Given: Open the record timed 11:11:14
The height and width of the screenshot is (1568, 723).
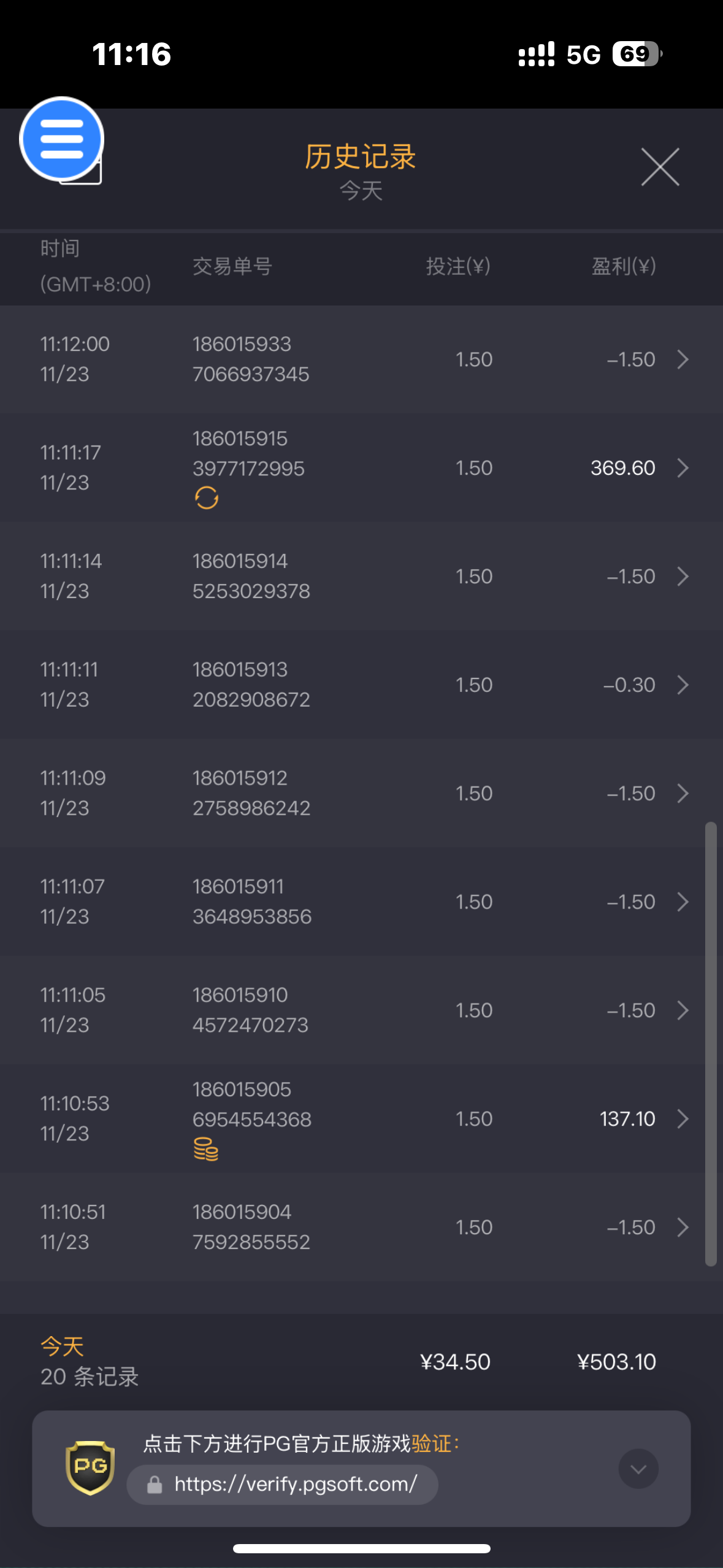Looking at the screenshot, I should pos(361,577).
